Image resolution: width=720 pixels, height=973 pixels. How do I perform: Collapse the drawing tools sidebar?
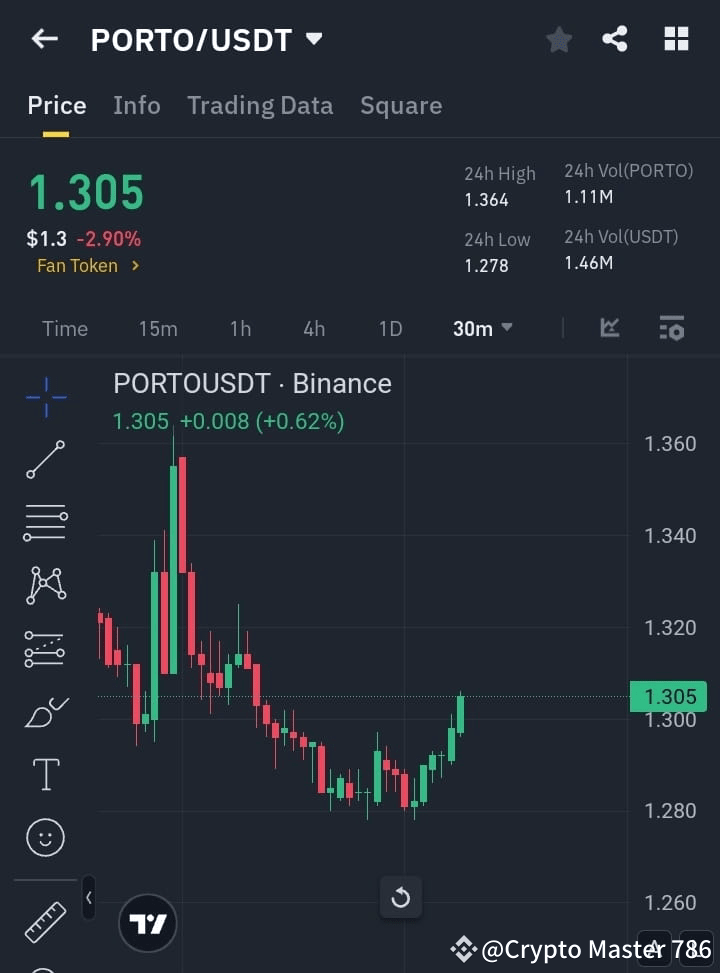88,898
